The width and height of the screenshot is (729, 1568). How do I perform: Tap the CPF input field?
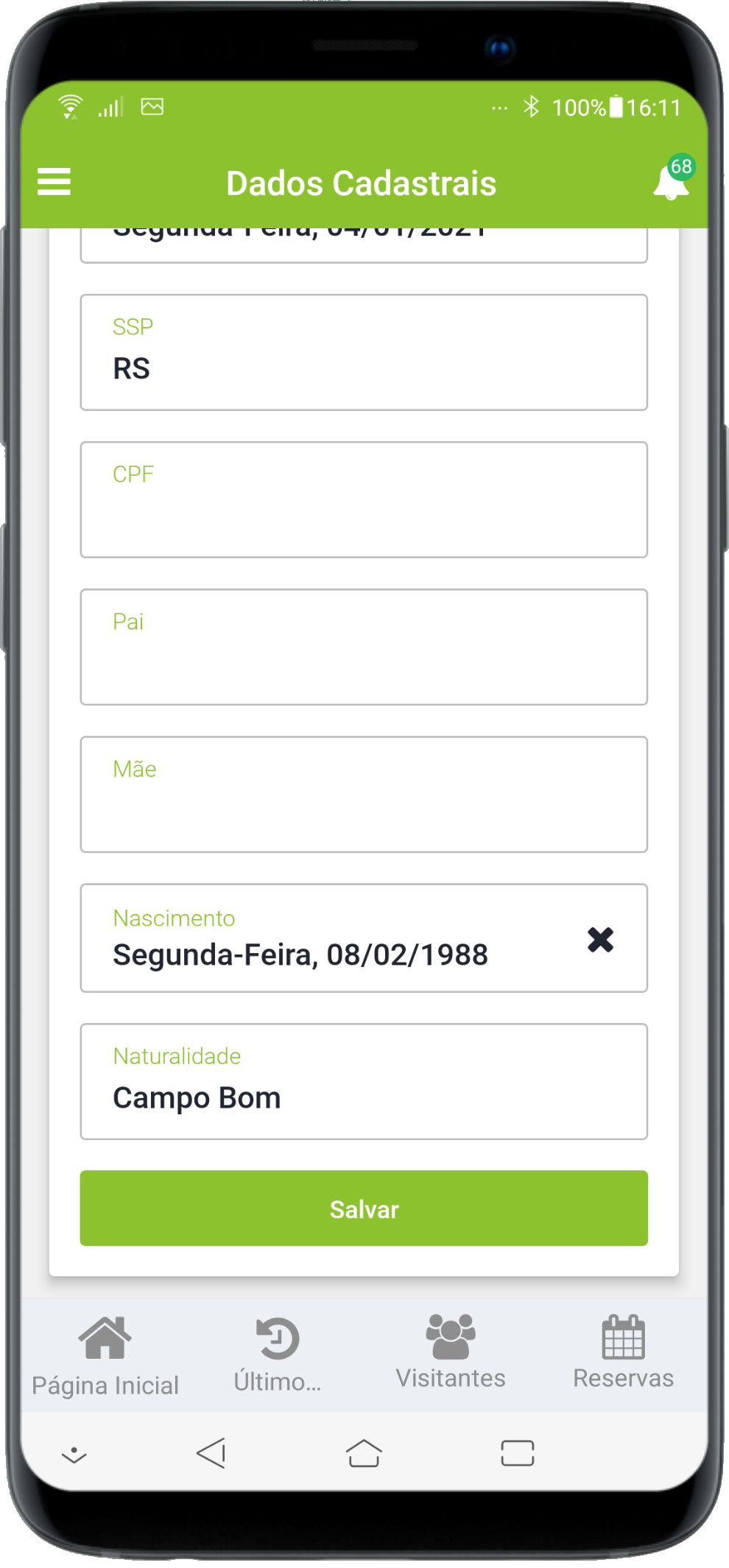click(364, 500)
